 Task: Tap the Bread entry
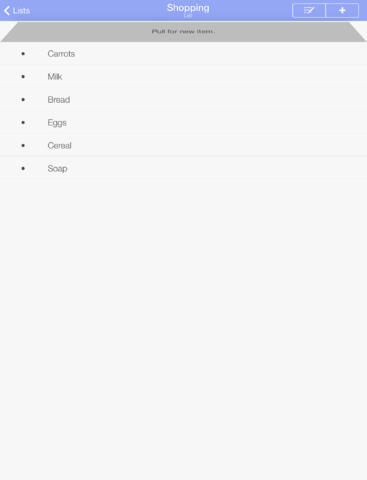183,100
